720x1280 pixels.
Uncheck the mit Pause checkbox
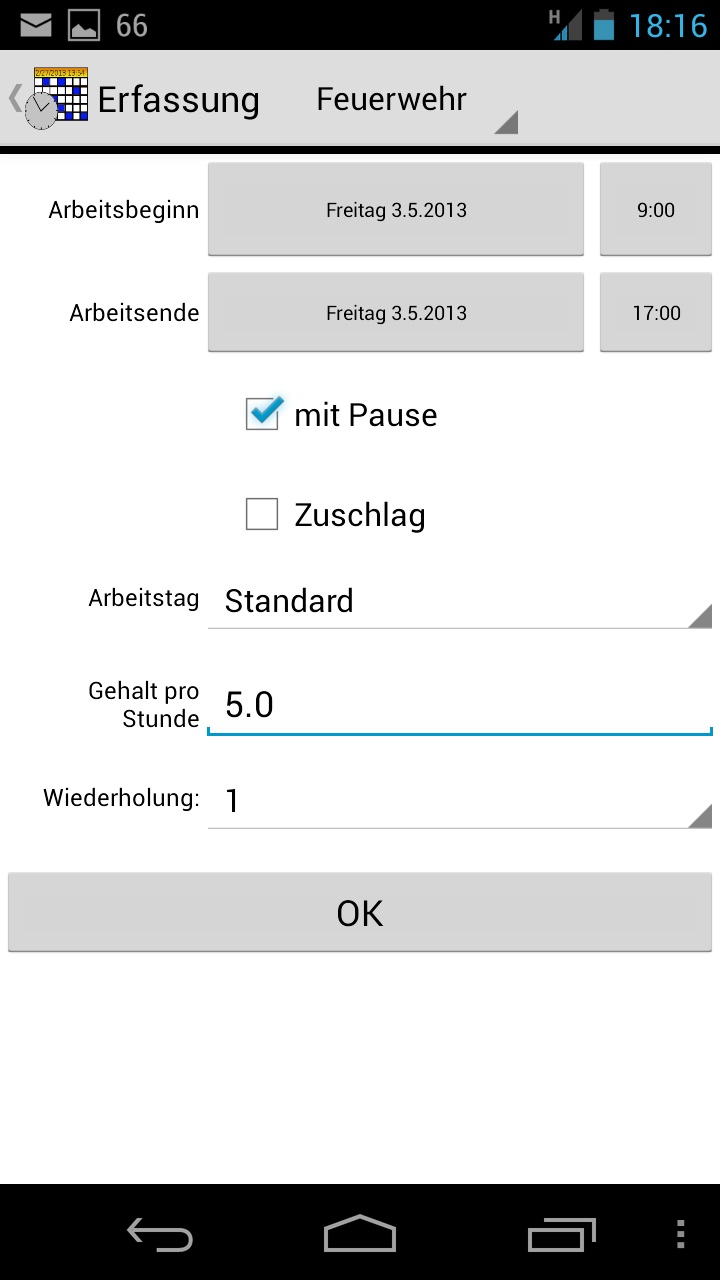pyautogui.click(x=262, y=414)
